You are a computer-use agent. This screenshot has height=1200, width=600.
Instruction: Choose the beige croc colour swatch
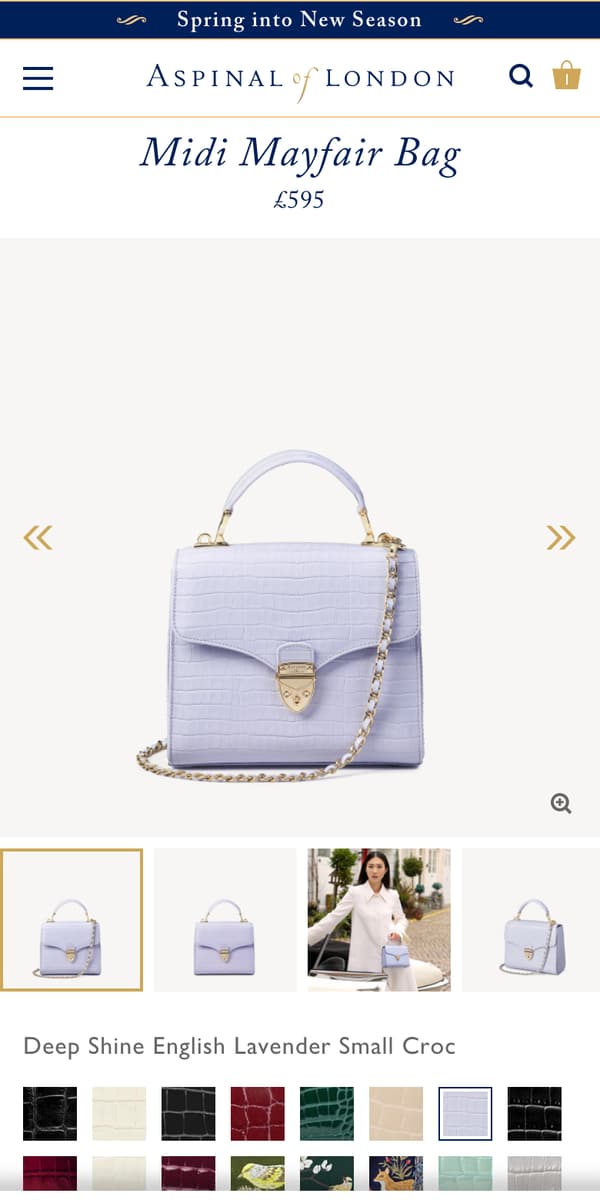tap(396, 1114)
